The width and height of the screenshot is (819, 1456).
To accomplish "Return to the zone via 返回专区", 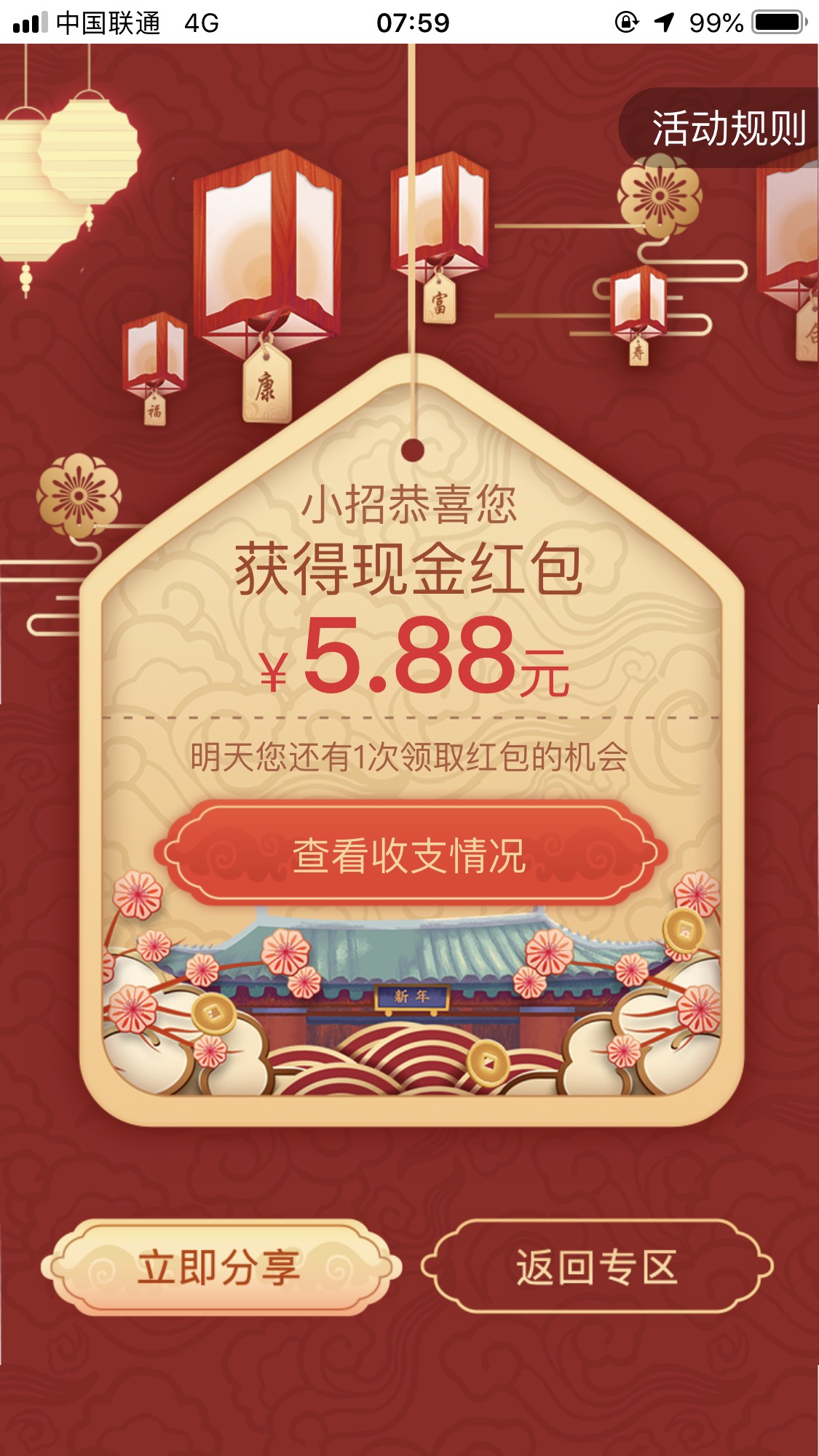I will click(x=596, y=1267).
